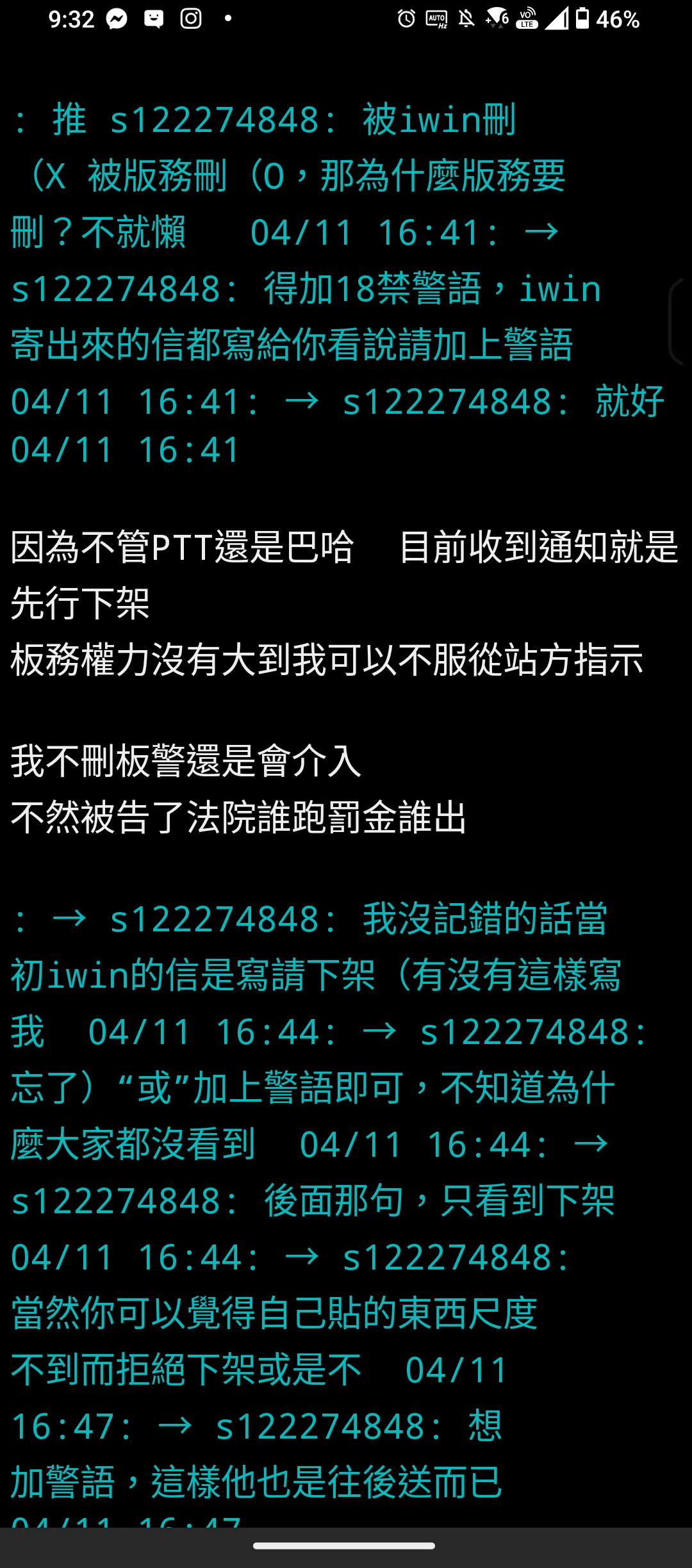Image resolution: width=692 pixels, height=1568 pixels.
Task: Open the side edge panel handle
Action: click(x=679, y=322)
